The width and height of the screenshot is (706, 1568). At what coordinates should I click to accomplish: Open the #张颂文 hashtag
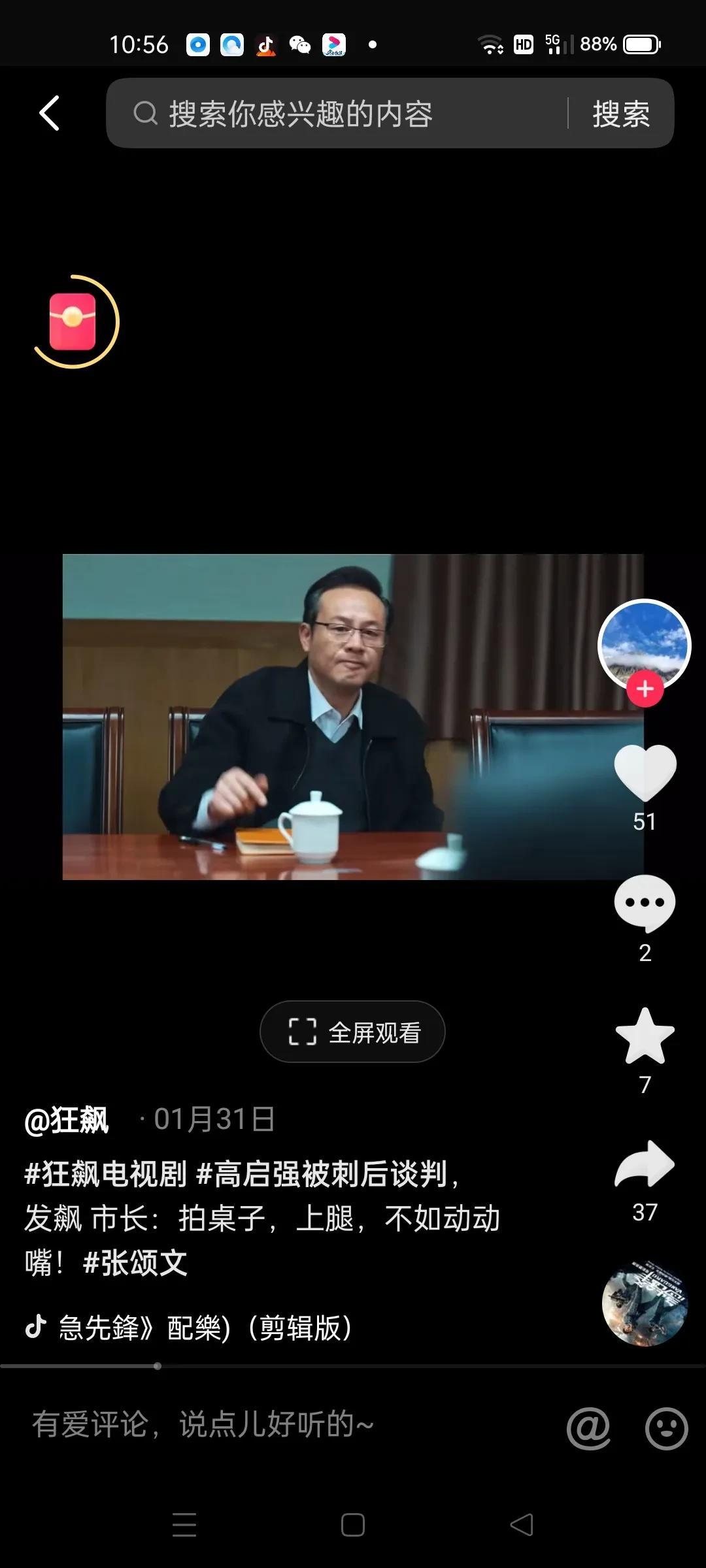click(135, 1263)
